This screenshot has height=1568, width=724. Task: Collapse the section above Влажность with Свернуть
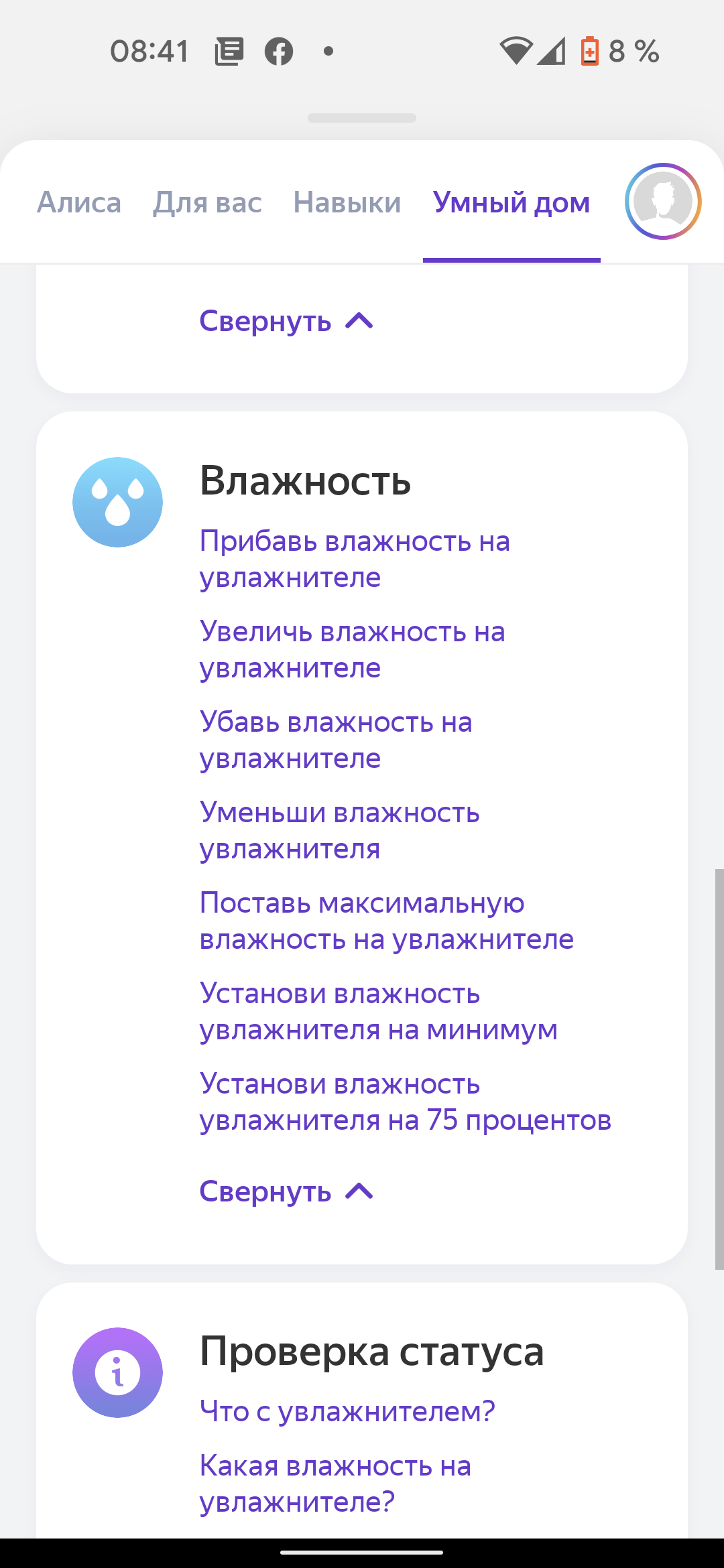tap(286, 321)
